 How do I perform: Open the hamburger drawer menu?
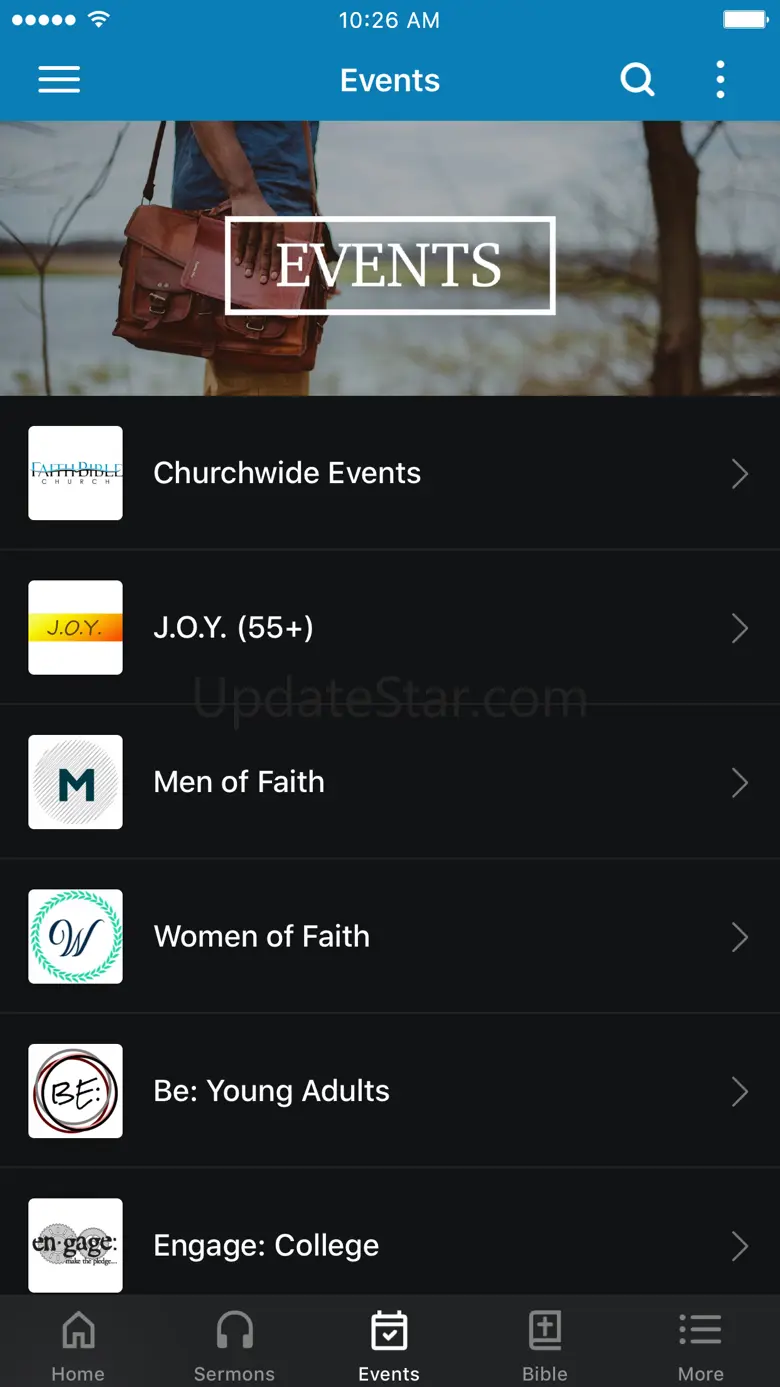click(x=59, y=80)
